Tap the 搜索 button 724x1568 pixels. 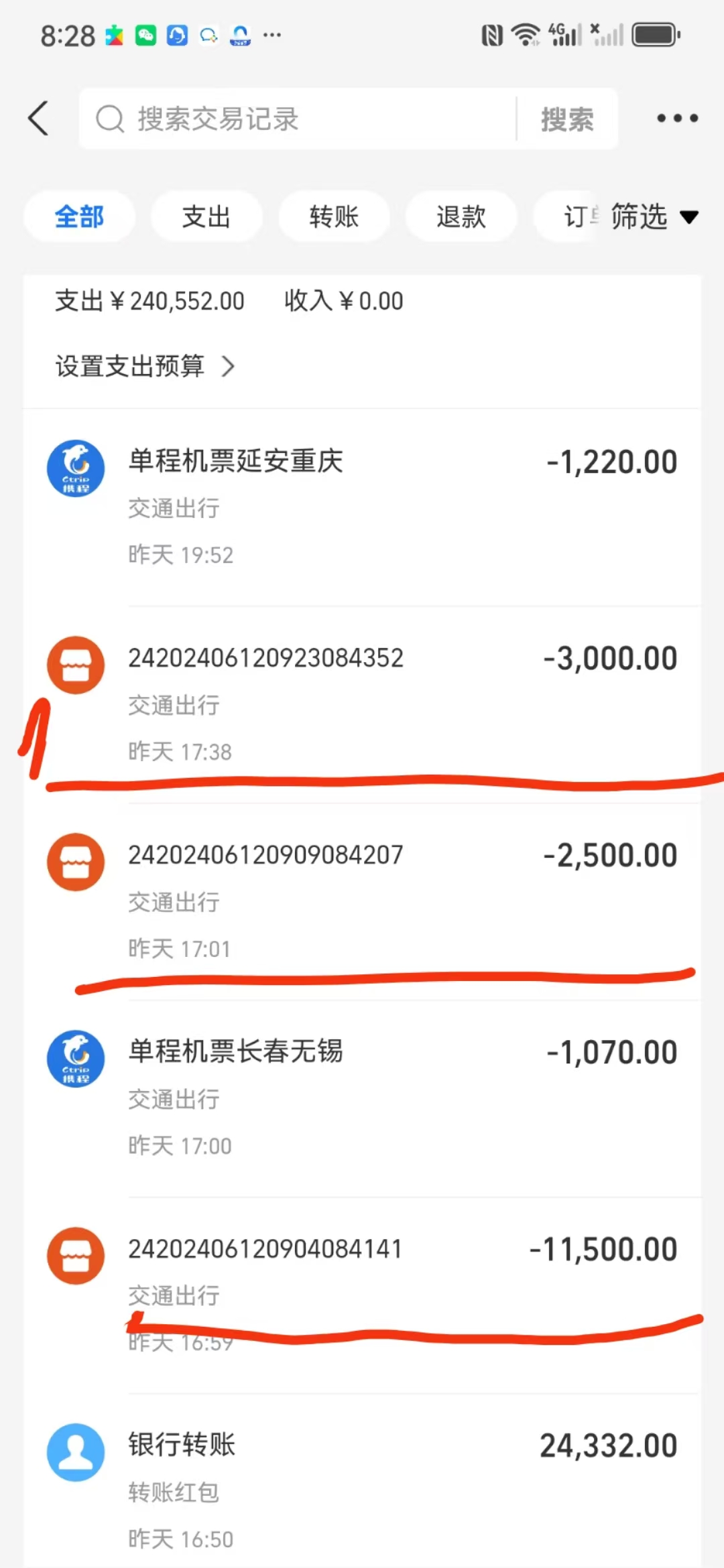(567, 119)
